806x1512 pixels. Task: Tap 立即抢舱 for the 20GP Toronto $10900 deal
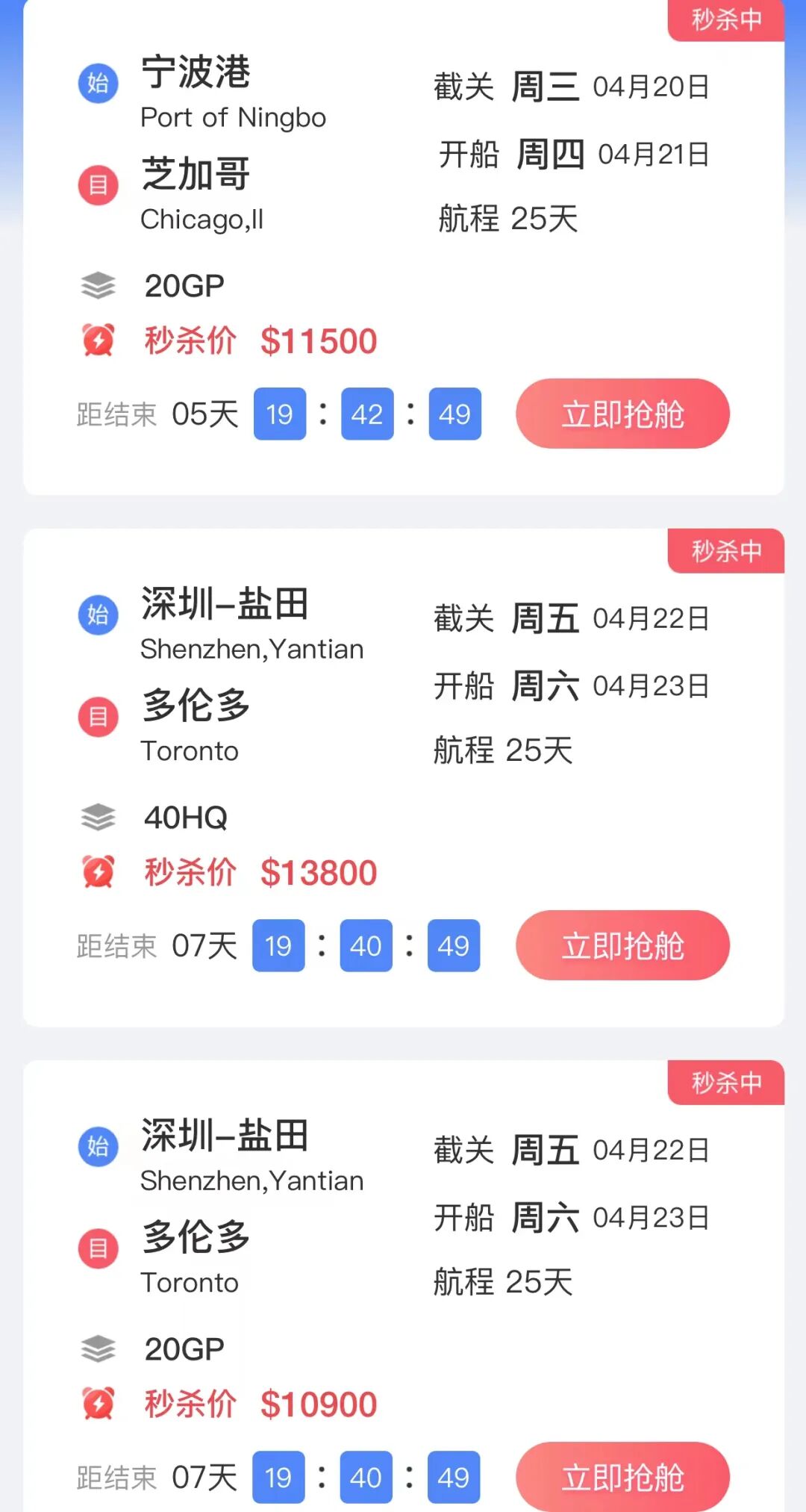pos(622,1476)
